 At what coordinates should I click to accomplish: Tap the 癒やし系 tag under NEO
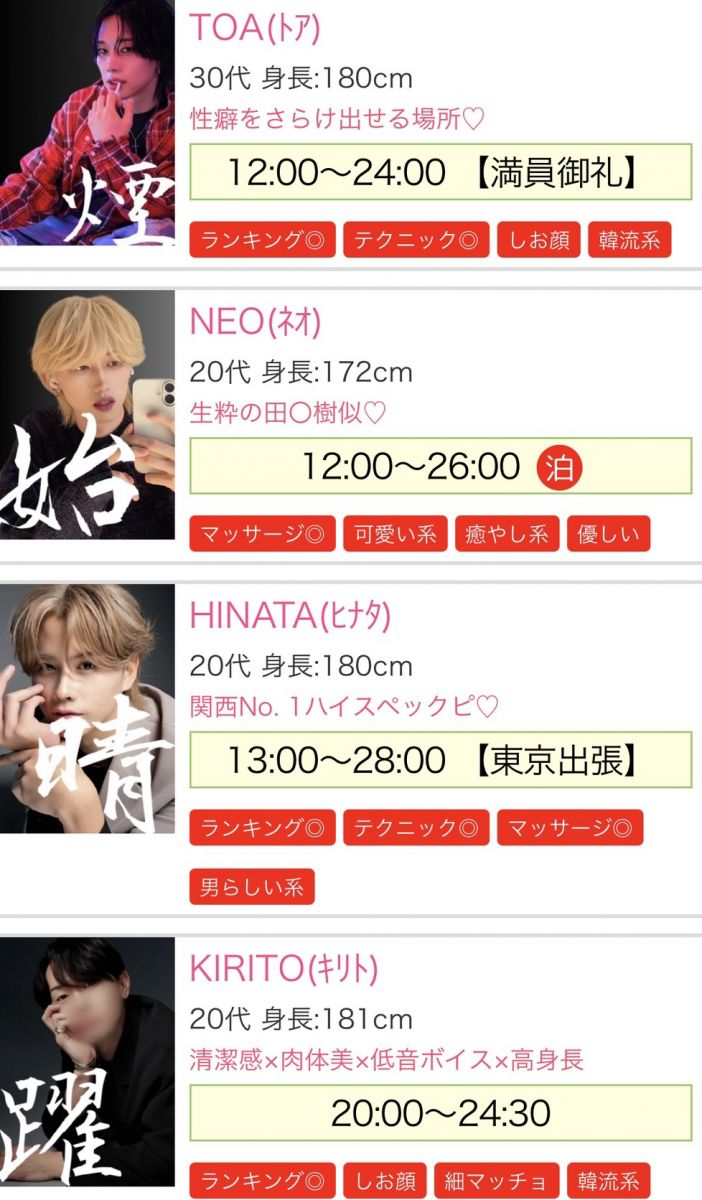(507, 534)
